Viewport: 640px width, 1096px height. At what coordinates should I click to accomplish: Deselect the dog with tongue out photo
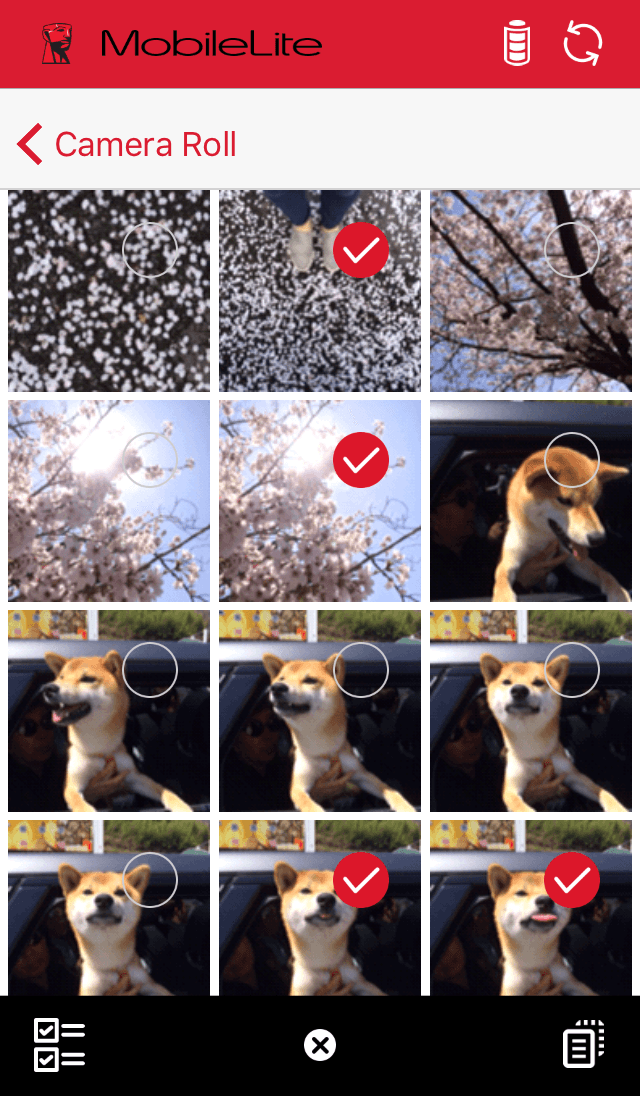click(572, 880)
